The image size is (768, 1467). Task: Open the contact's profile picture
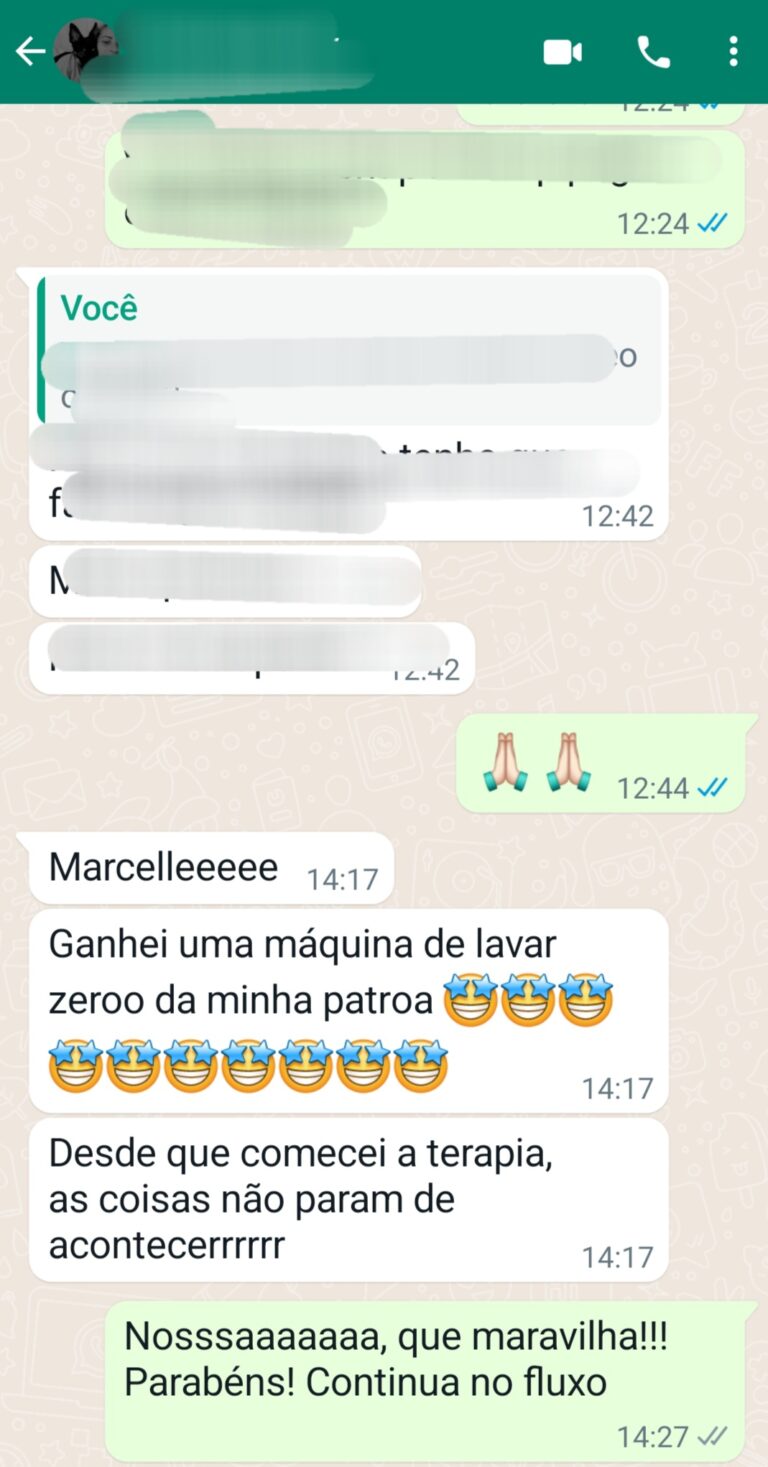point(84,47)
